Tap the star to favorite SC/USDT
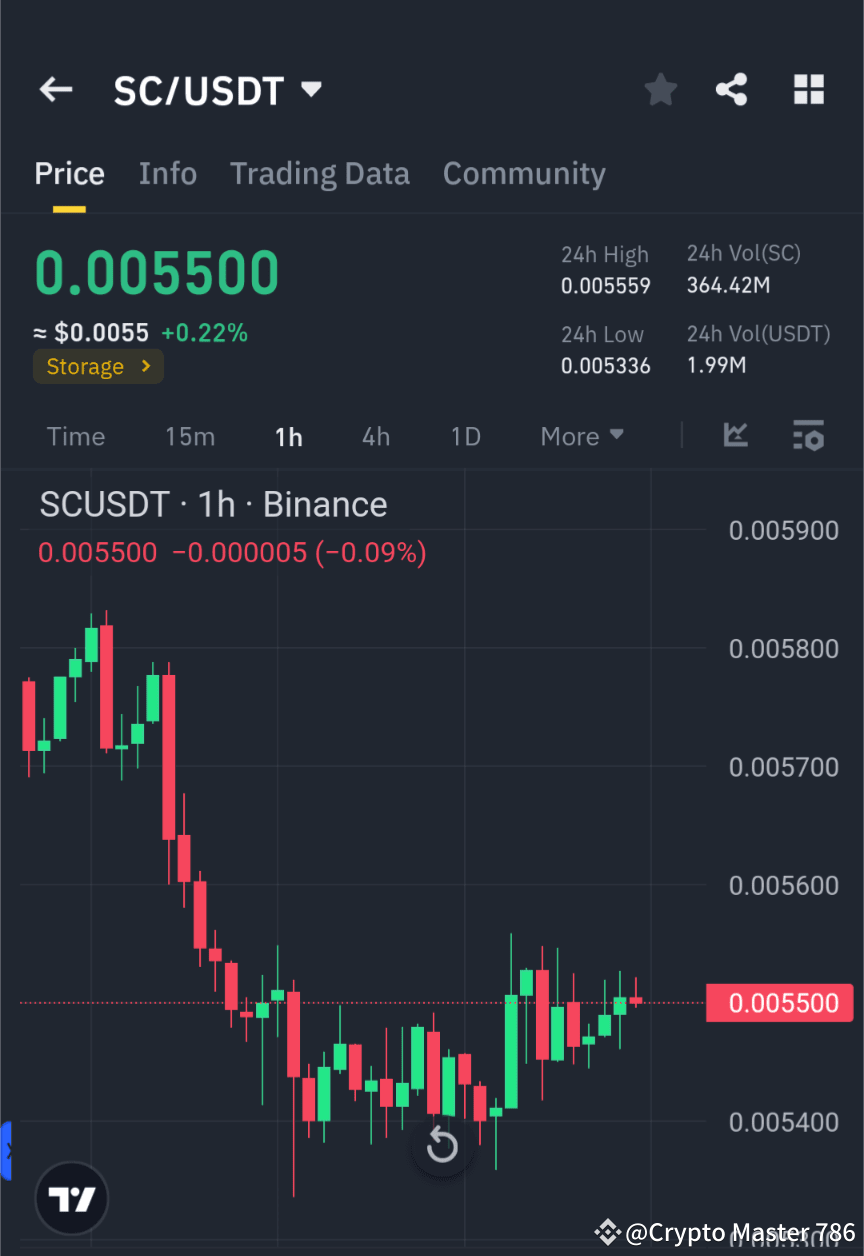Screen dimensions: 864x1256 pos(660,89)
